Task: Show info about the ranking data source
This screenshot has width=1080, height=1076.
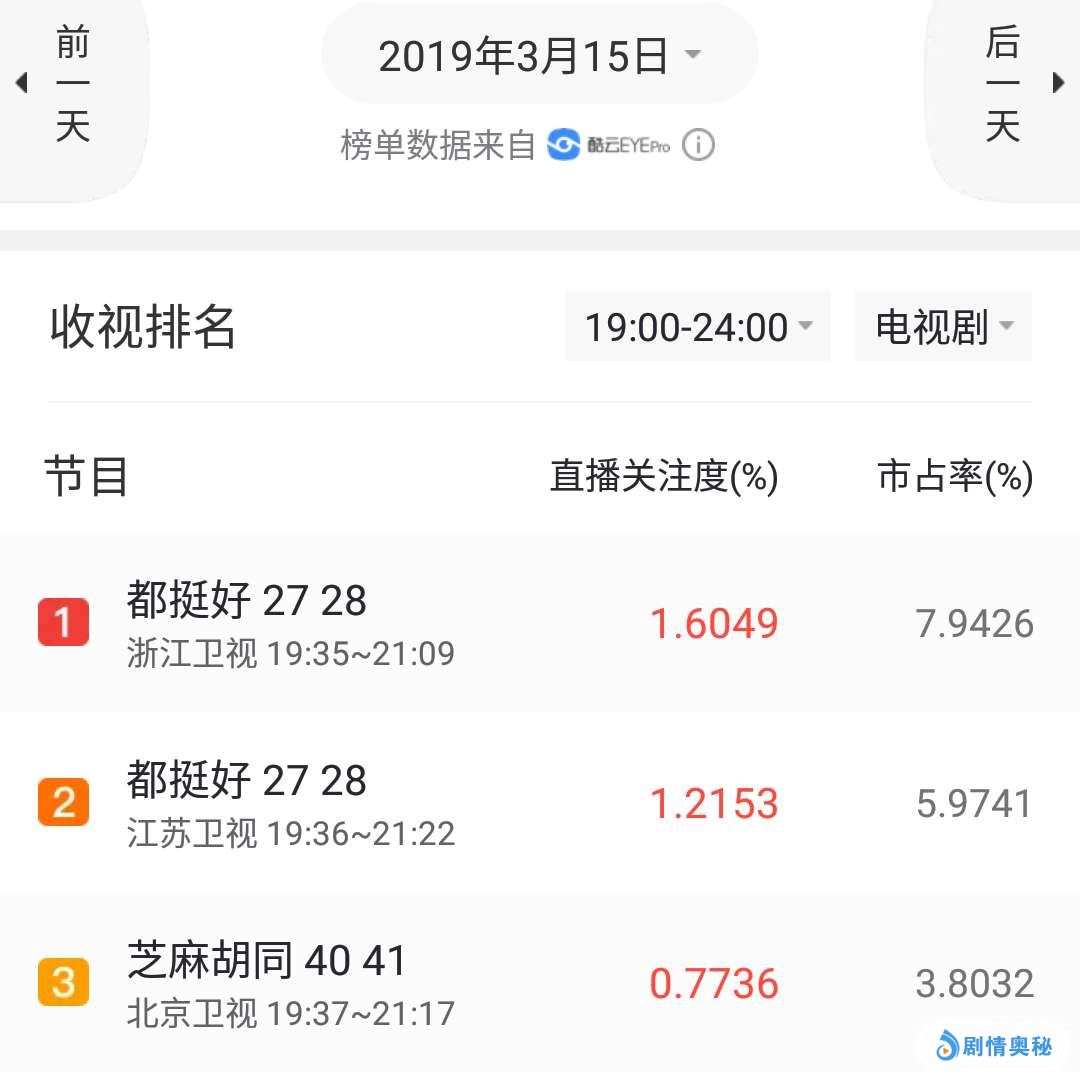Action: pos(698,146)
